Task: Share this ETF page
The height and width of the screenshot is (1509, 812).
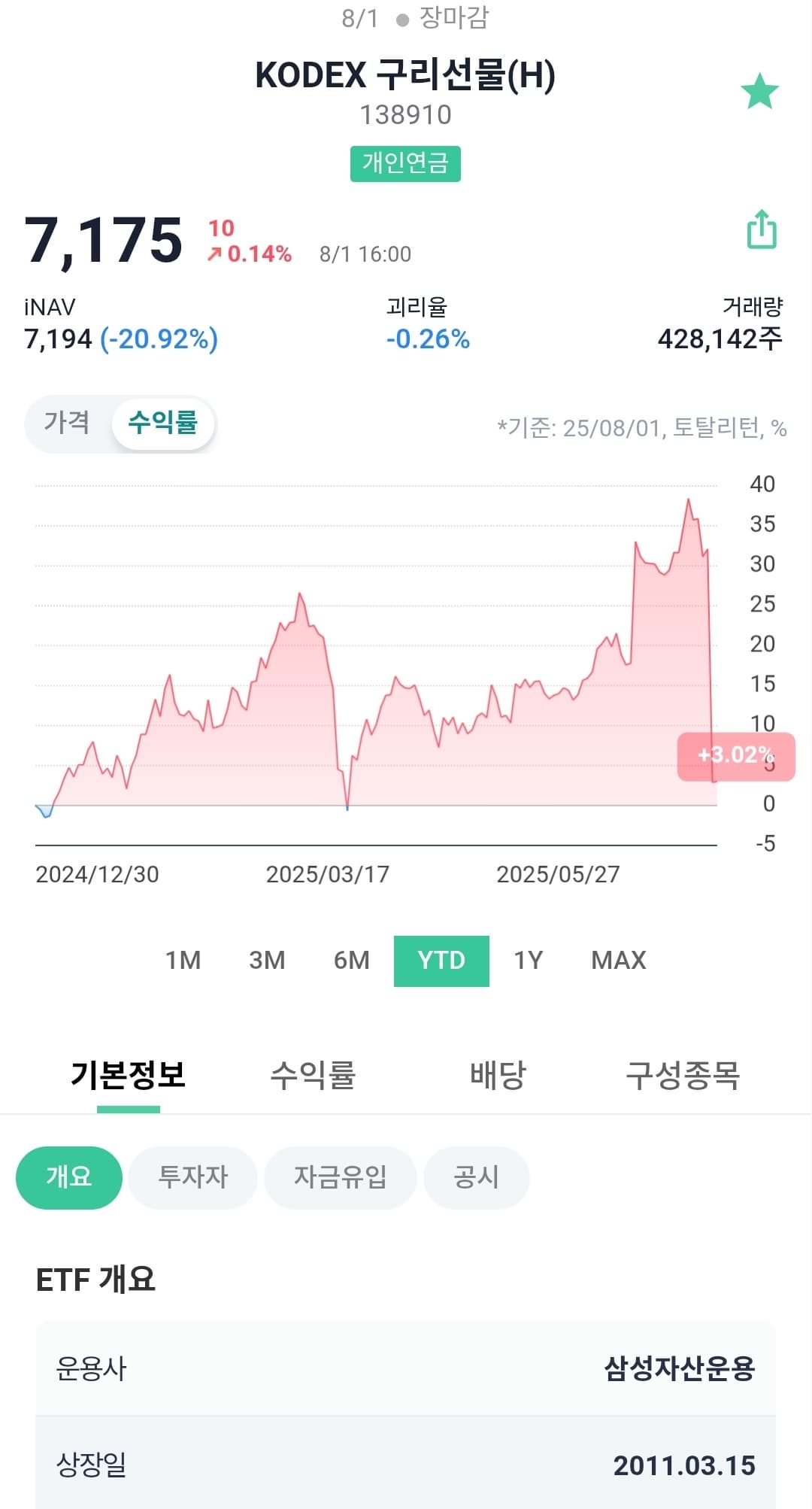Action: [762, 229]
